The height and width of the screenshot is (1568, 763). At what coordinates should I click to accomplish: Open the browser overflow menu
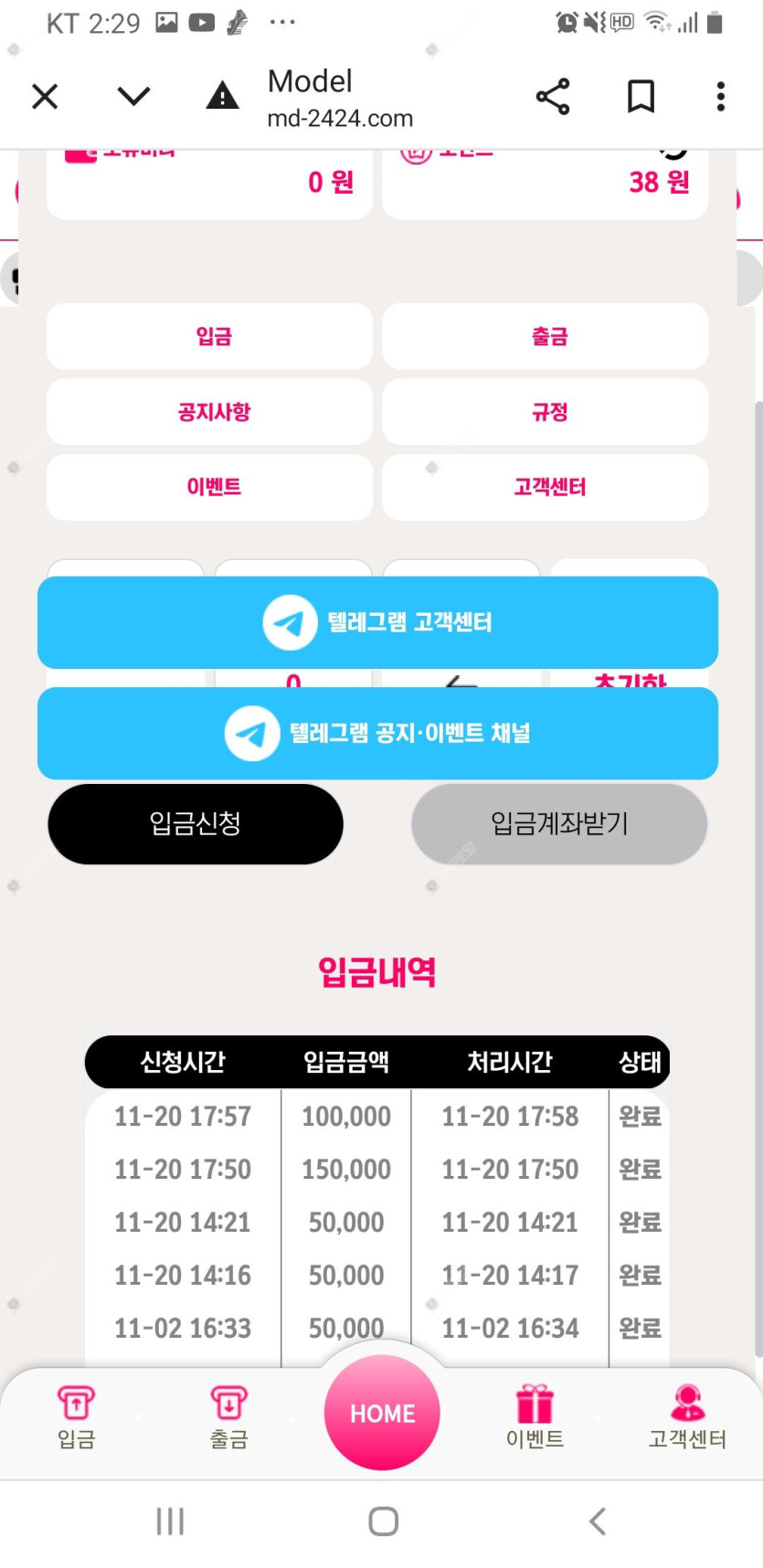click(720, 96)
